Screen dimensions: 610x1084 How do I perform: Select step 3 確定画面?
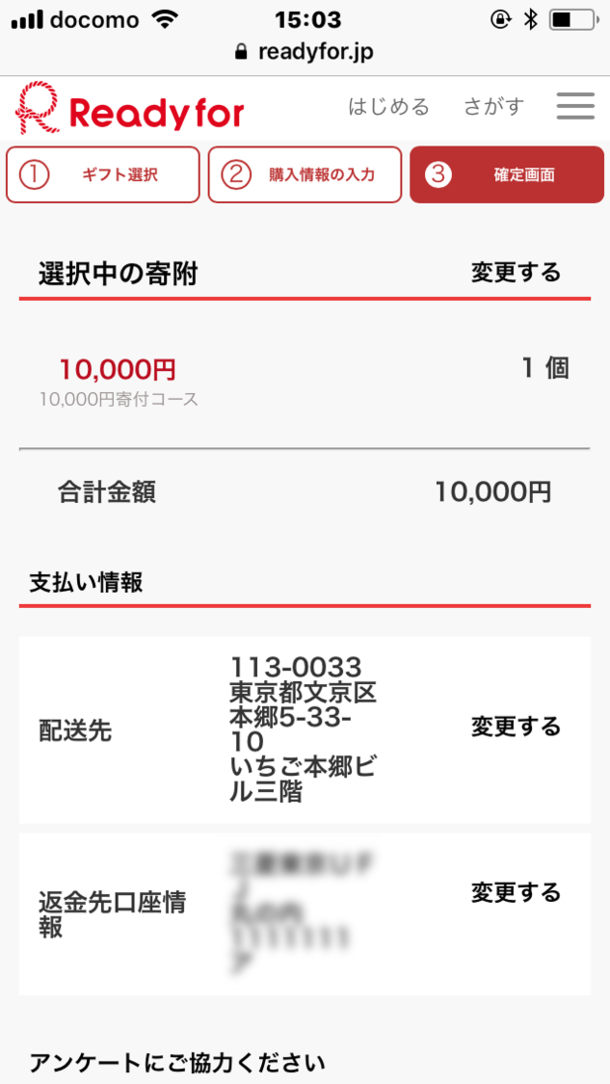pyautogui.click(x=506, y=175)
